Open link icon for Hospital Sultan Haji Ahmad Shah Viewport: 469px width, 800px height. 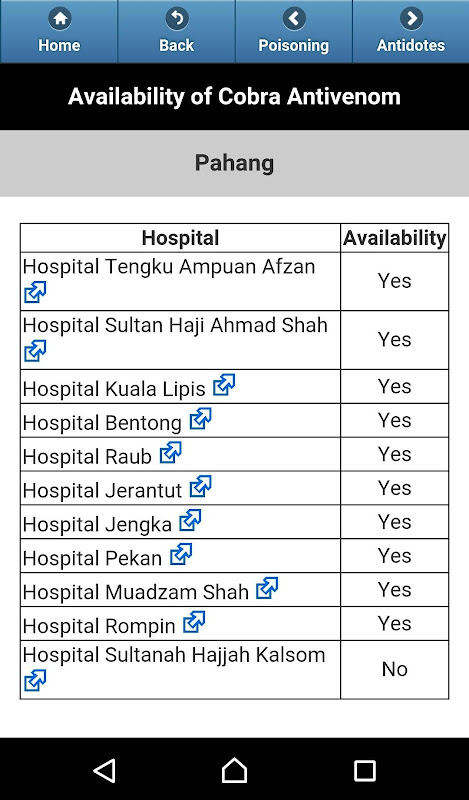pos(35,351)
